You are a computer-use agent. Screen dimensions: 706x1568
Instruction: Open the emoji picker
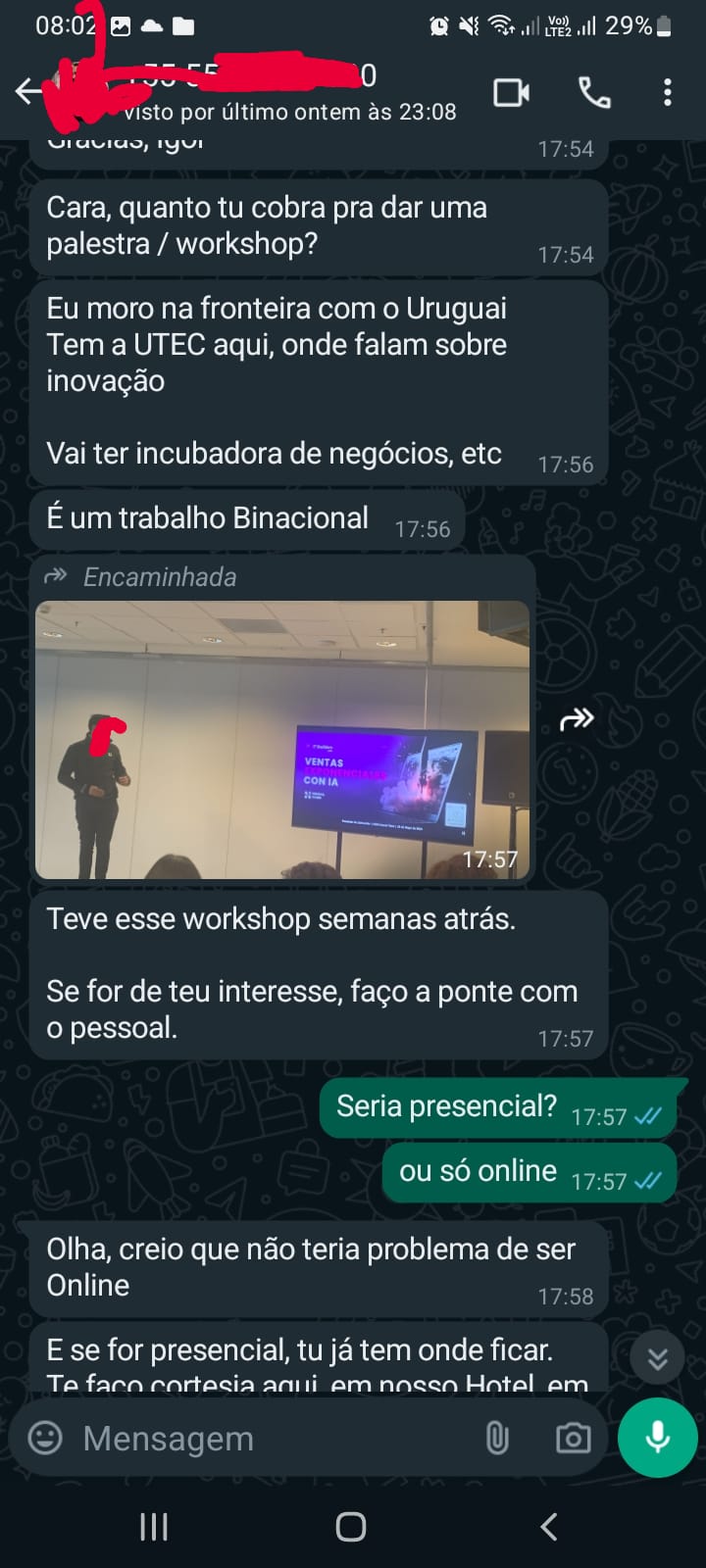(45, 1438)
